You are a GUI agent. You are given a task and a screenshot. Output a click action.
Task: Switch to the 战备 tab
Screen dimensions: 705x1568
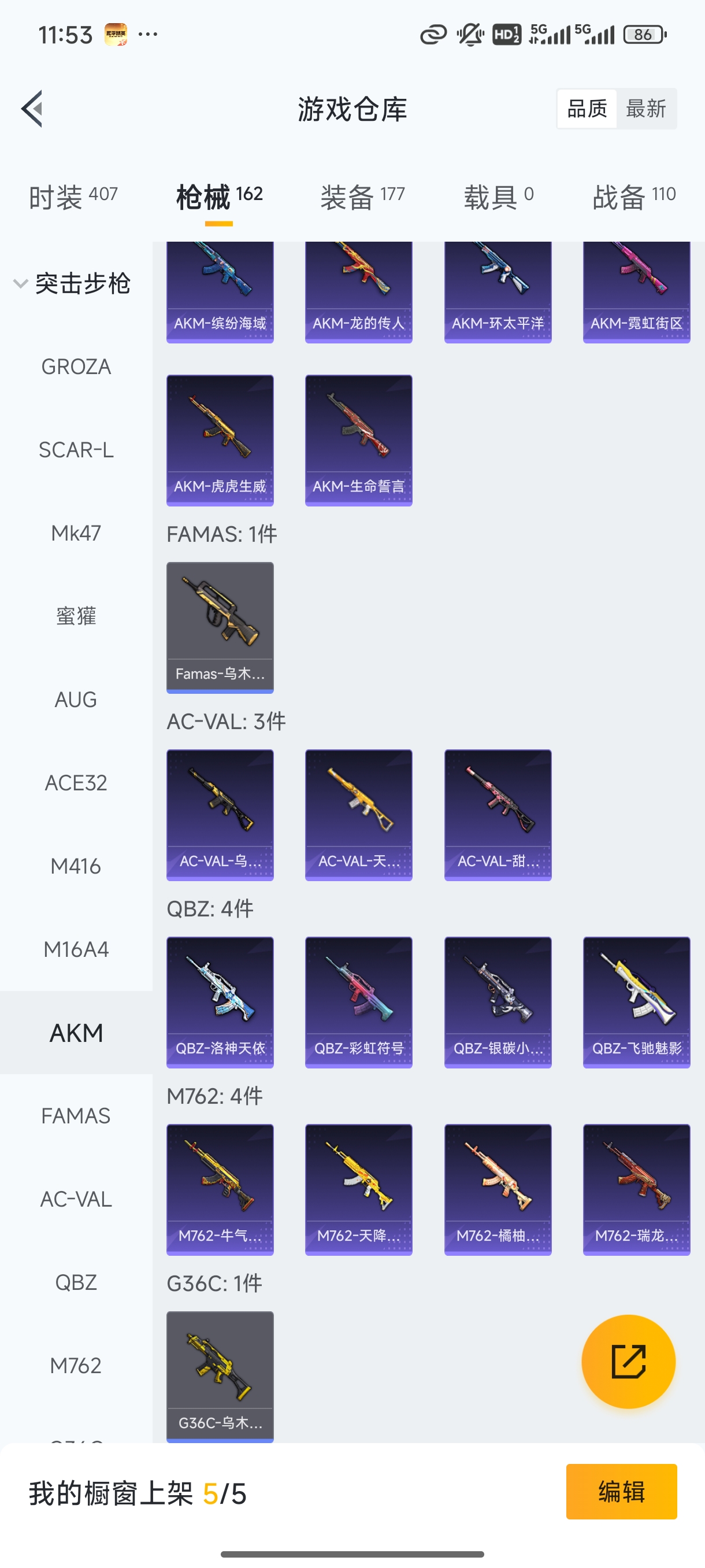pos(634,197)
